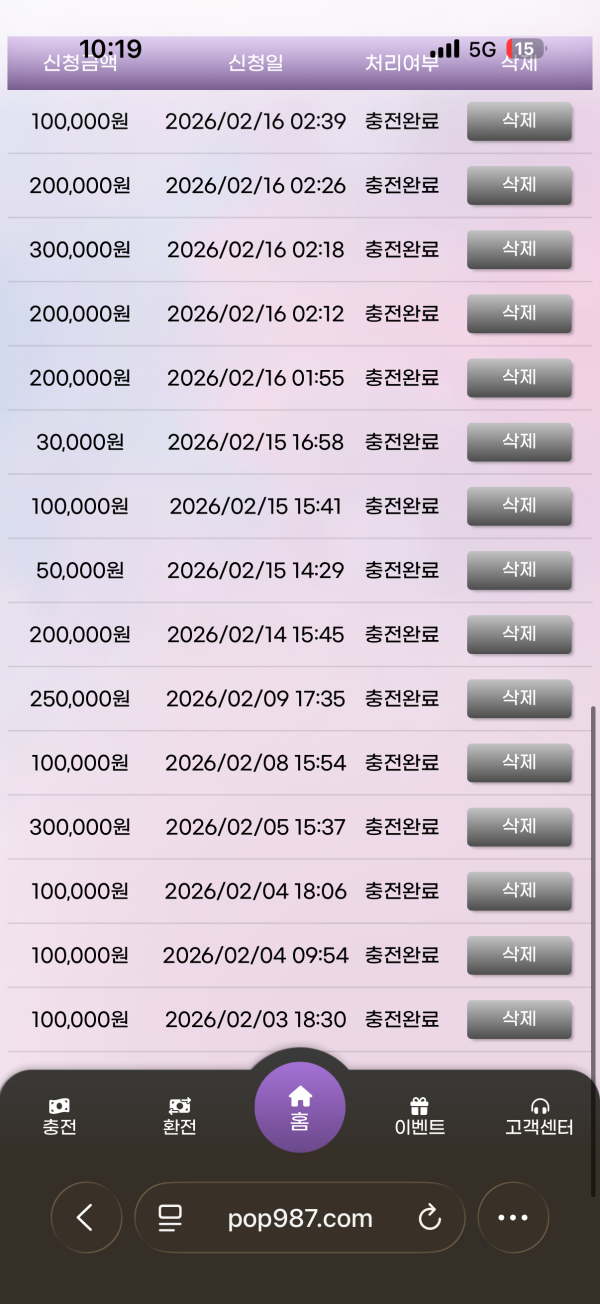
Task: Open the browser's more options menu
Action: tap(513, 1218)
